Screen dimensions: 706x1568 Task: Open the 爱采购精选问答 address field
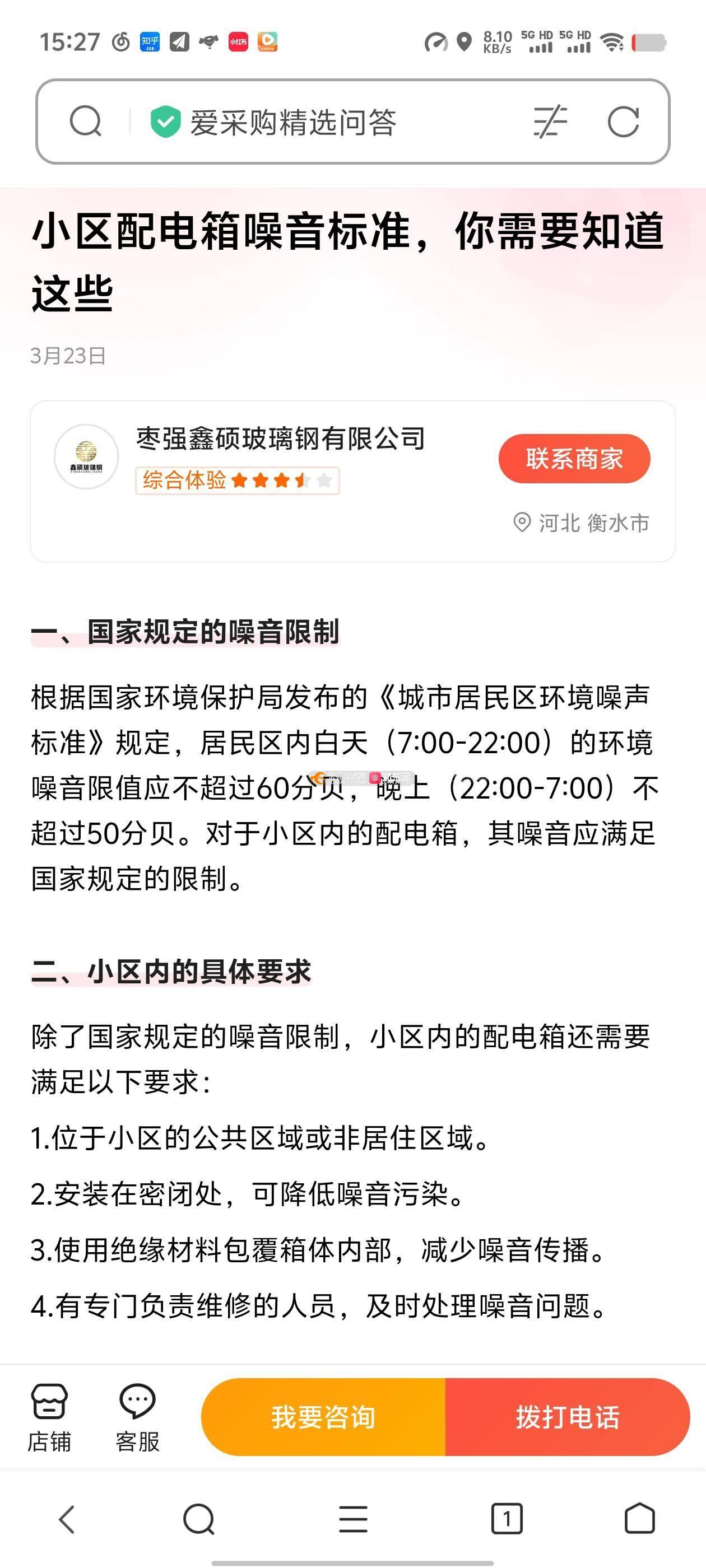pyautogui.click(x=292, y=122)
